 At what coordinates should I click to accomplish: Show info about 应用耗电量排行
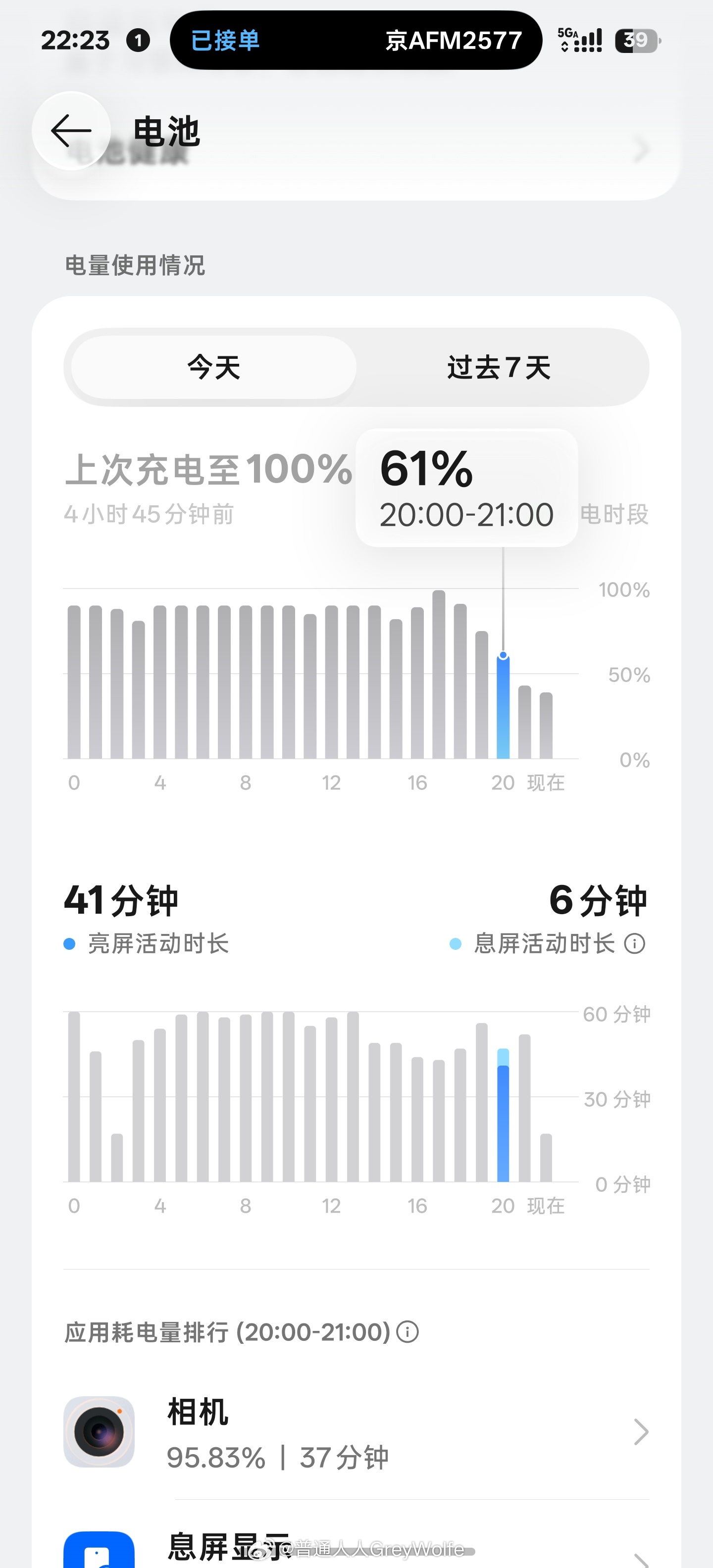click(x=407, y=1332)
